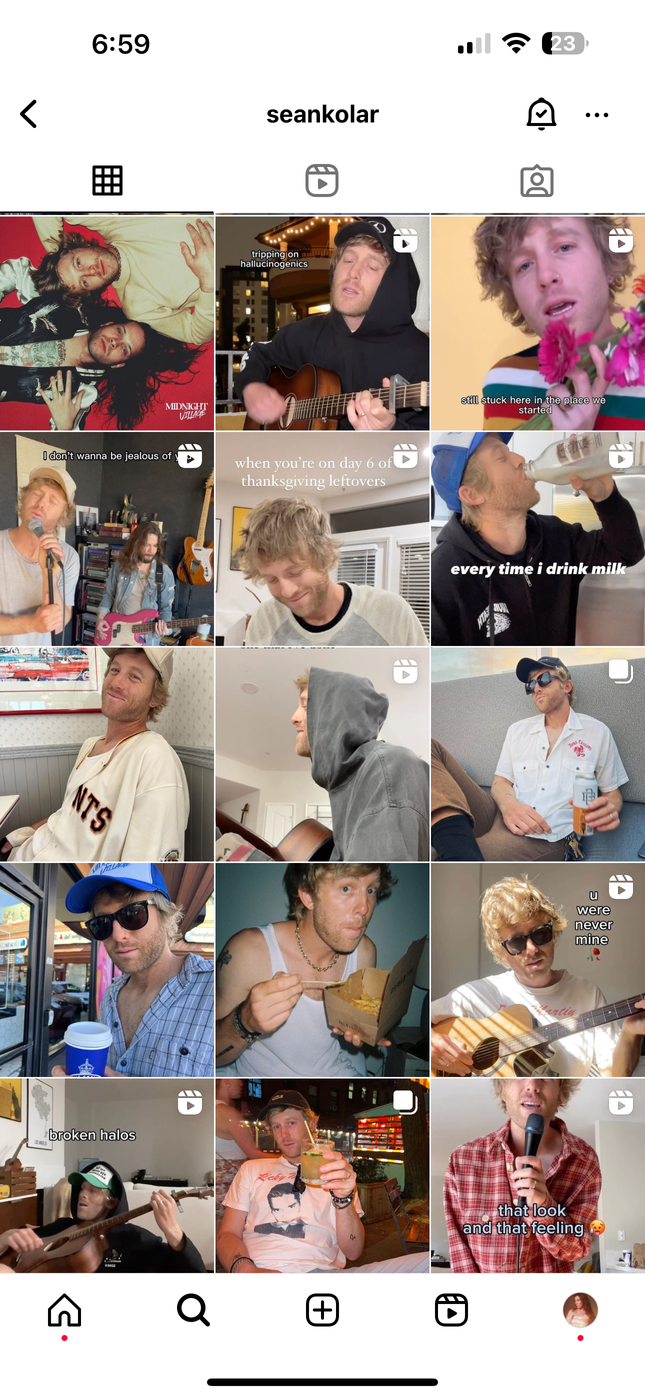
Task: Open the 'thanksgiving leftovers' reel
Action: [x=322, y=538]
